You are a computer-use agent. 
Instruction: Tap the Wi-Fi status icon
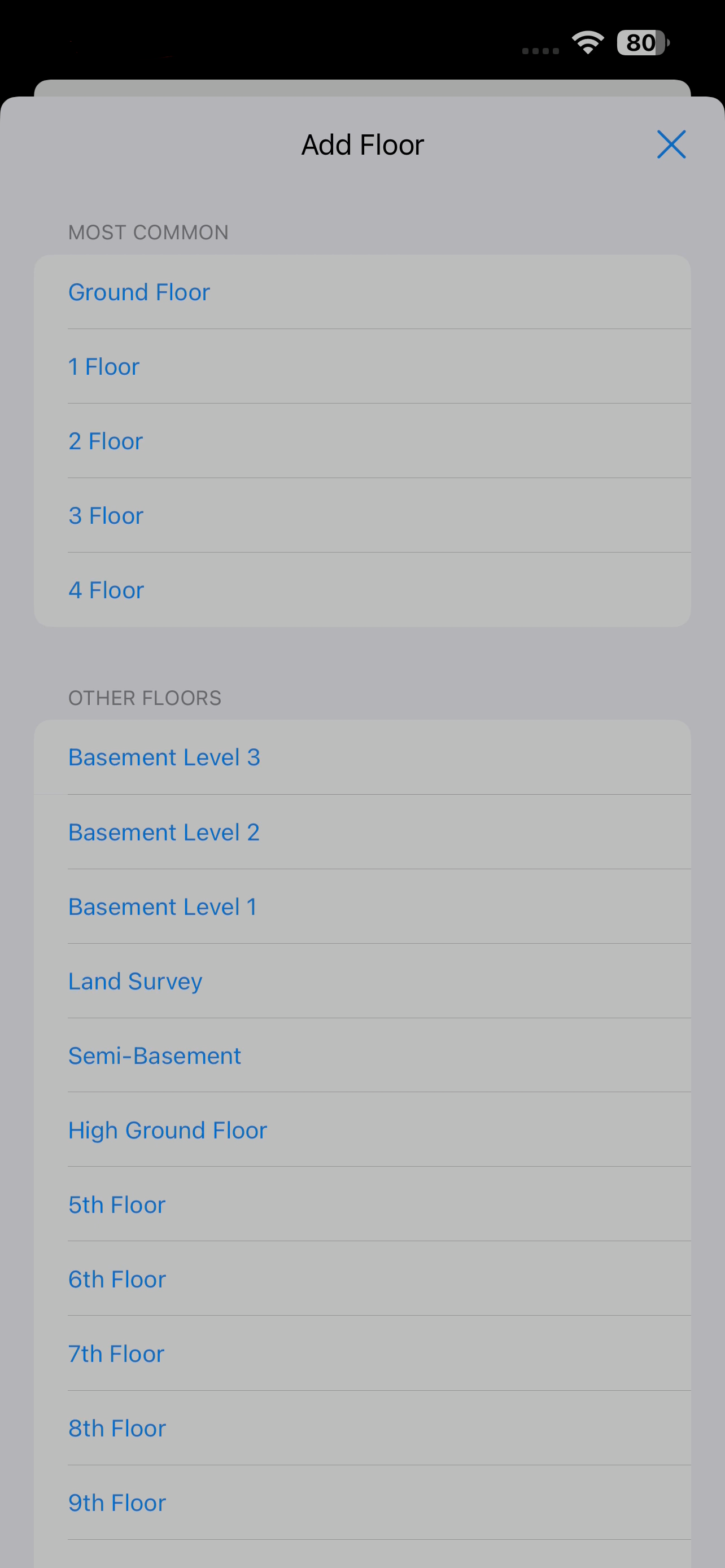tap(587, 42)
